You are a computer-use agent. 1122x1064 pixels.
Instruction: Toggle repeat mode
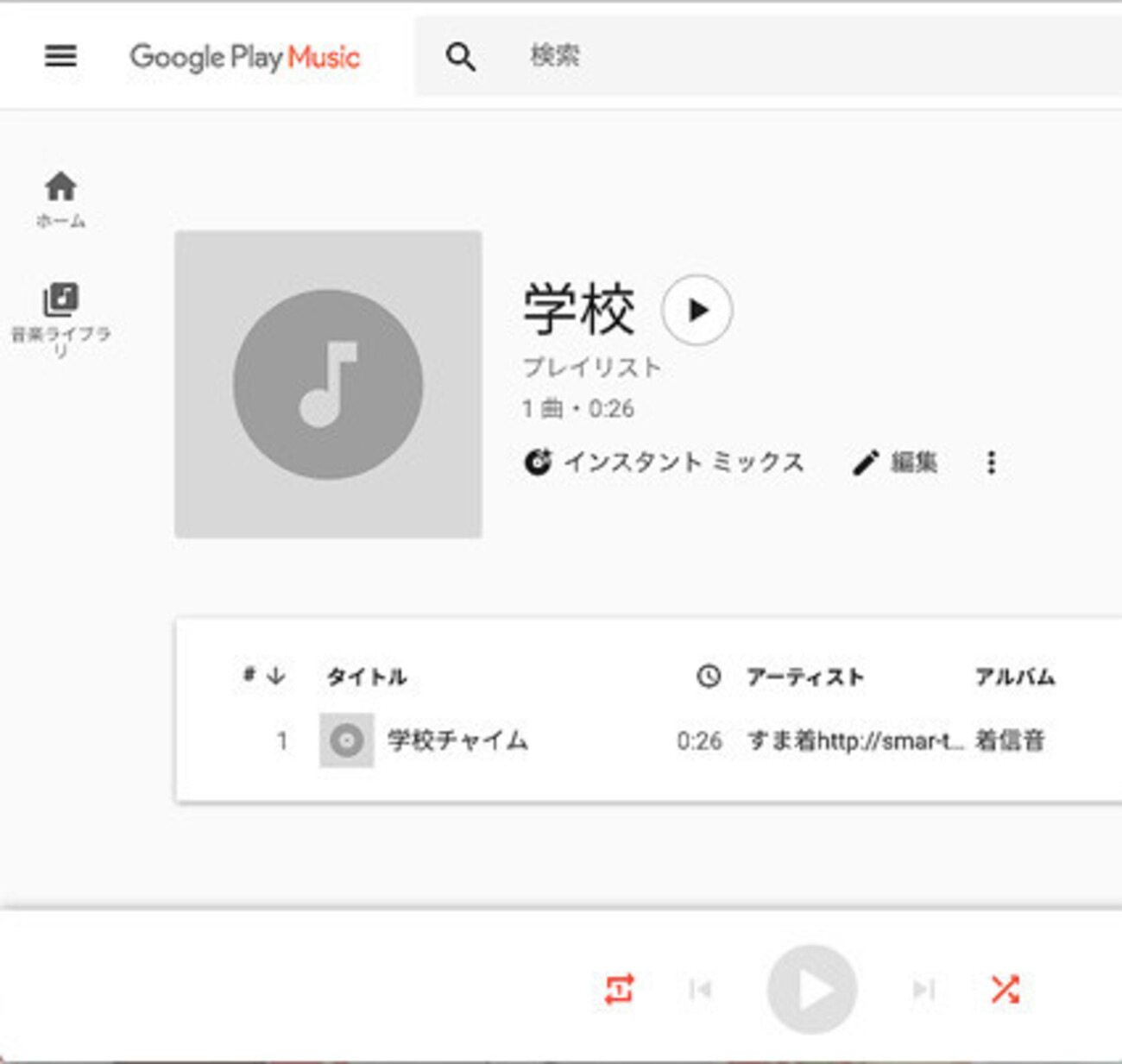[619, 989]
